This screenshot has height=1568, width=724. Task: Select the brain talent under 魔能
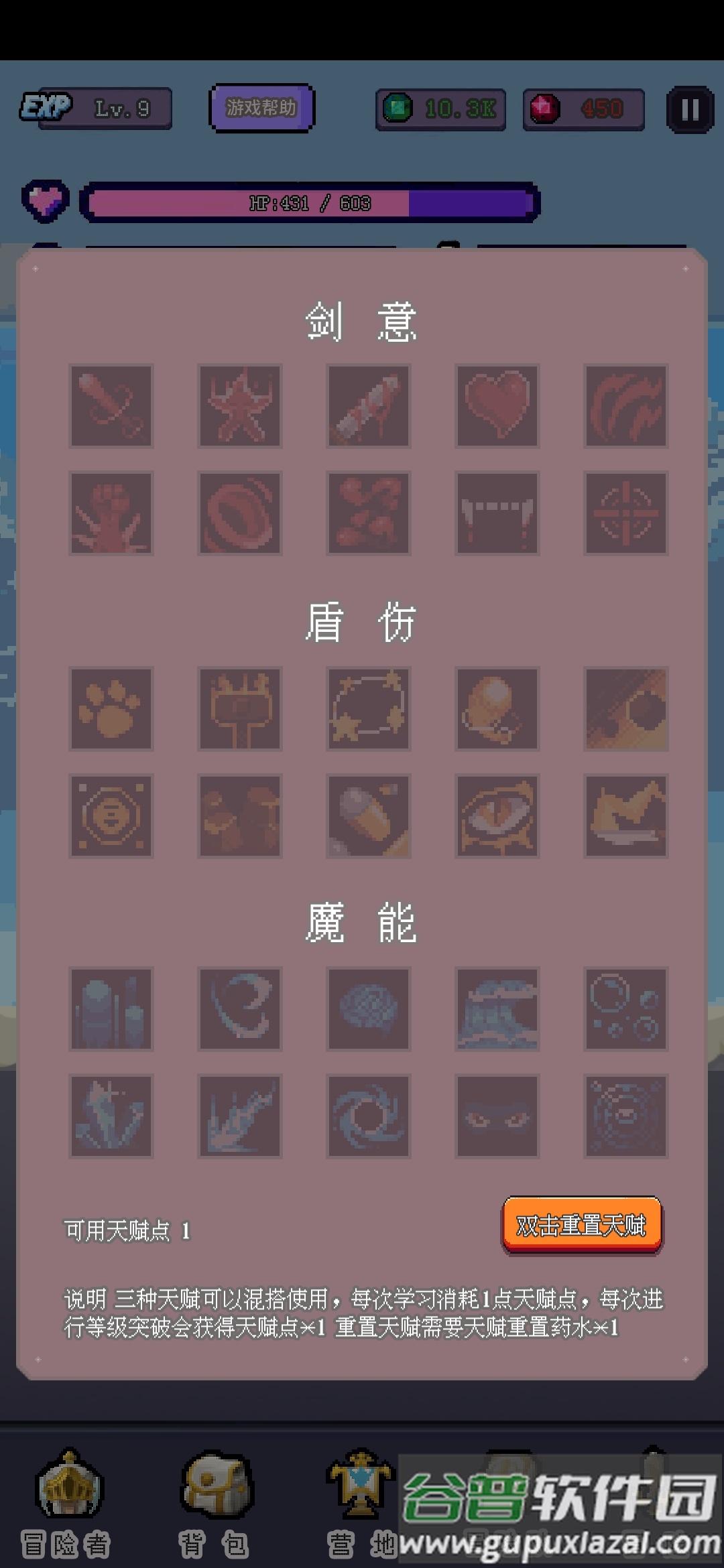(x=368, y=1008)
